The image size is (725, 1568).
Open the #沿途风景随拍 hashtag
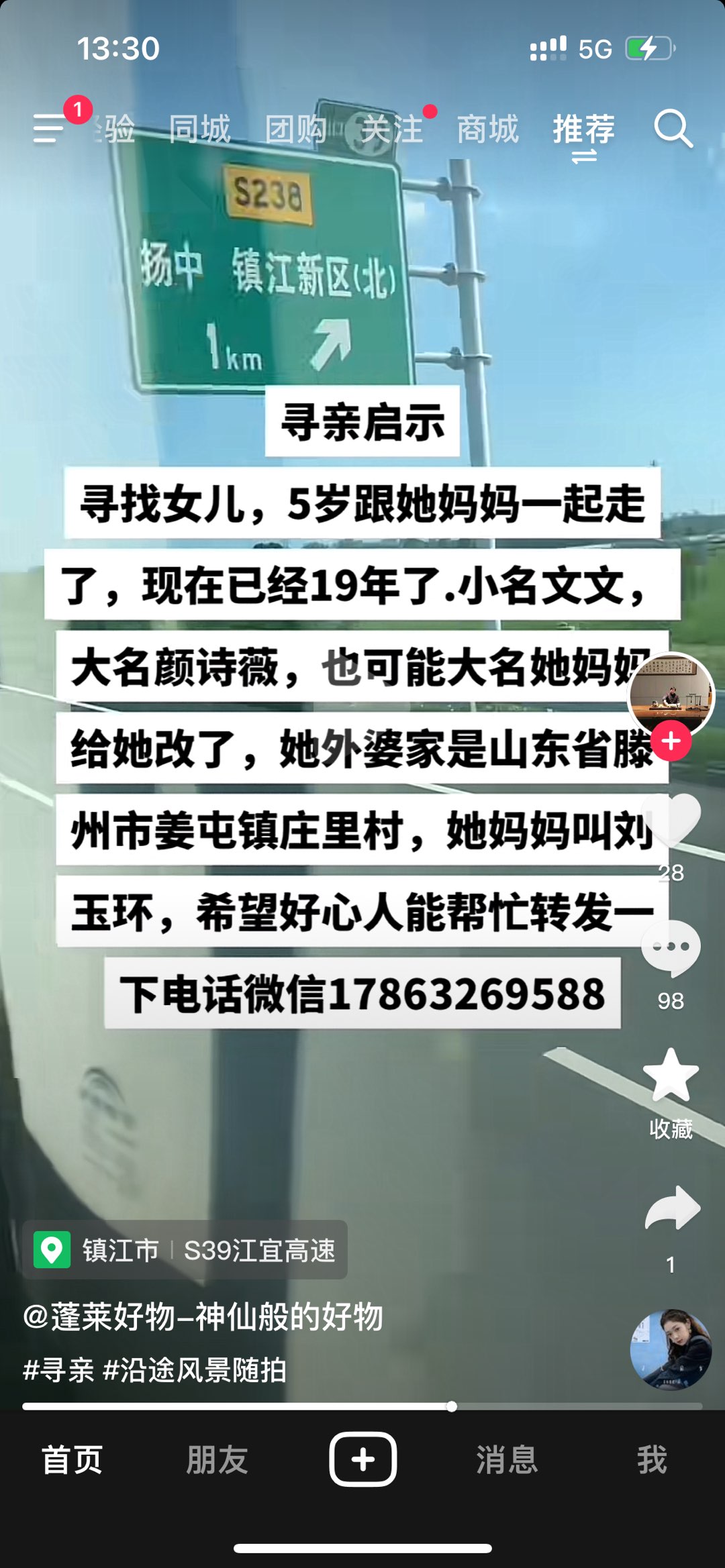click(x=195, y=1369)
